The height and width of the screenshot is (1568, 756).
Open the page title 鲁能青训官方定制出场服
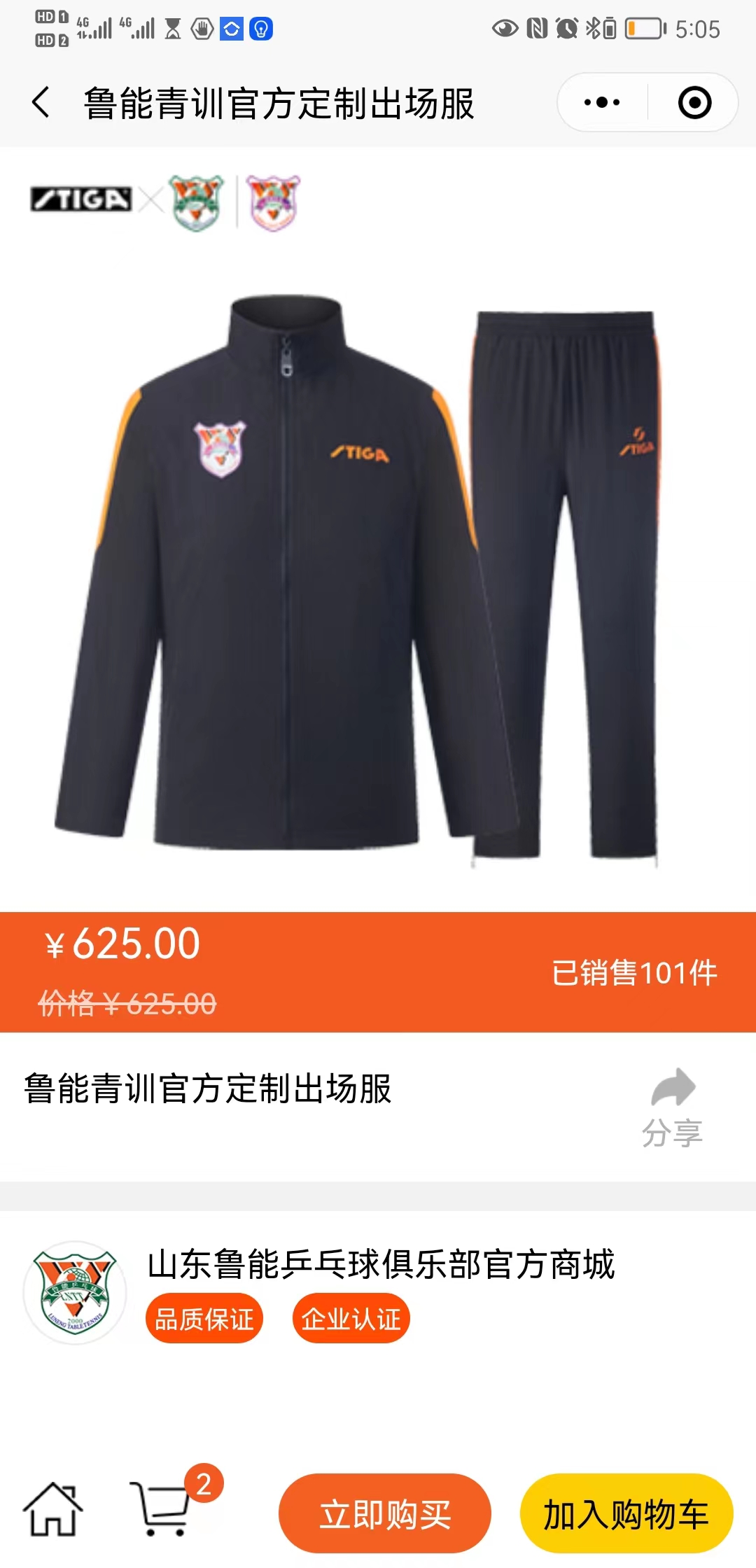[x=279, y=102]
